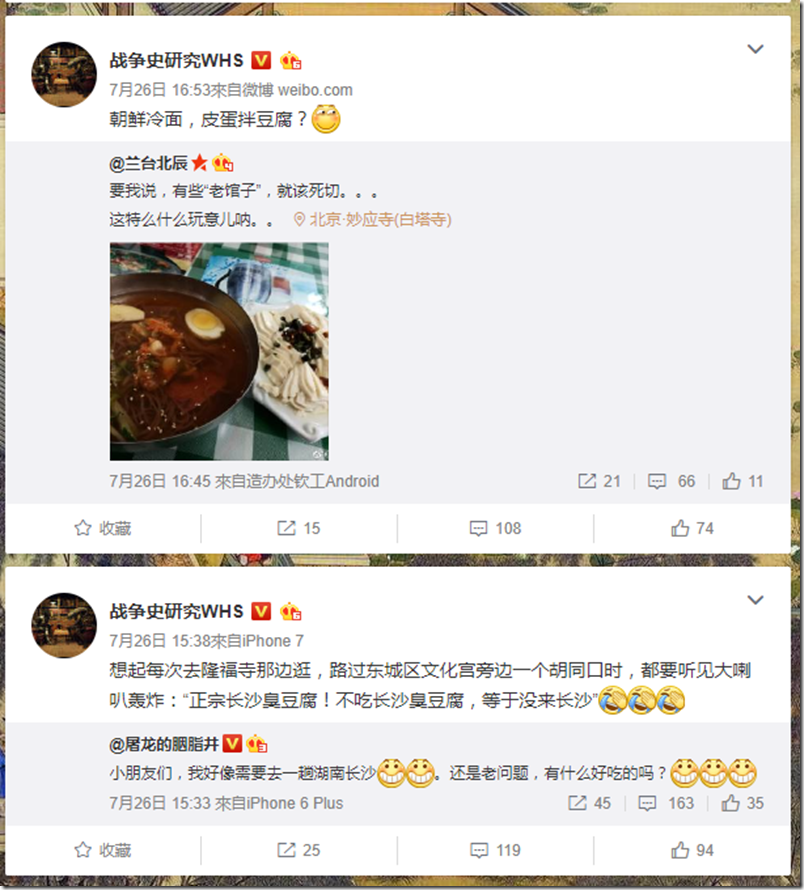Favorite the 隆福寺 post via 收藏

pyautogui.click(x=103, y=850)
